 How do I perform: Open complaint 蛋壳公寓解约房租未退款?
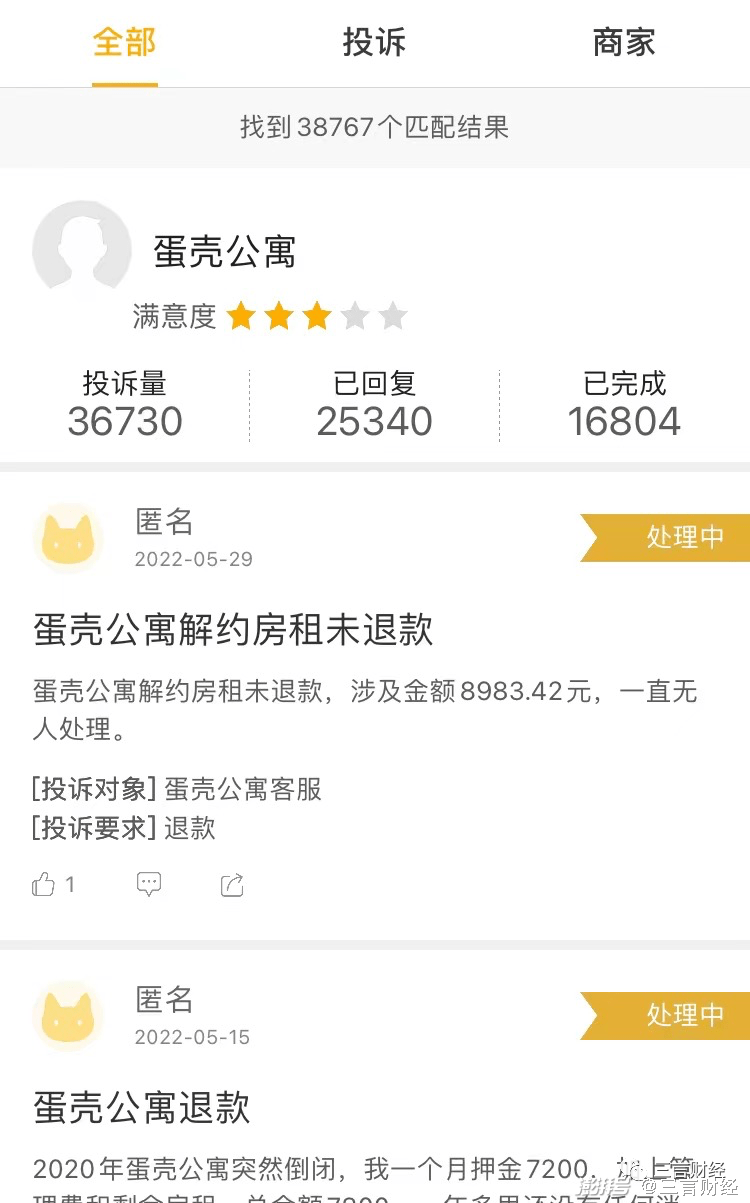[x=233, y=630]
